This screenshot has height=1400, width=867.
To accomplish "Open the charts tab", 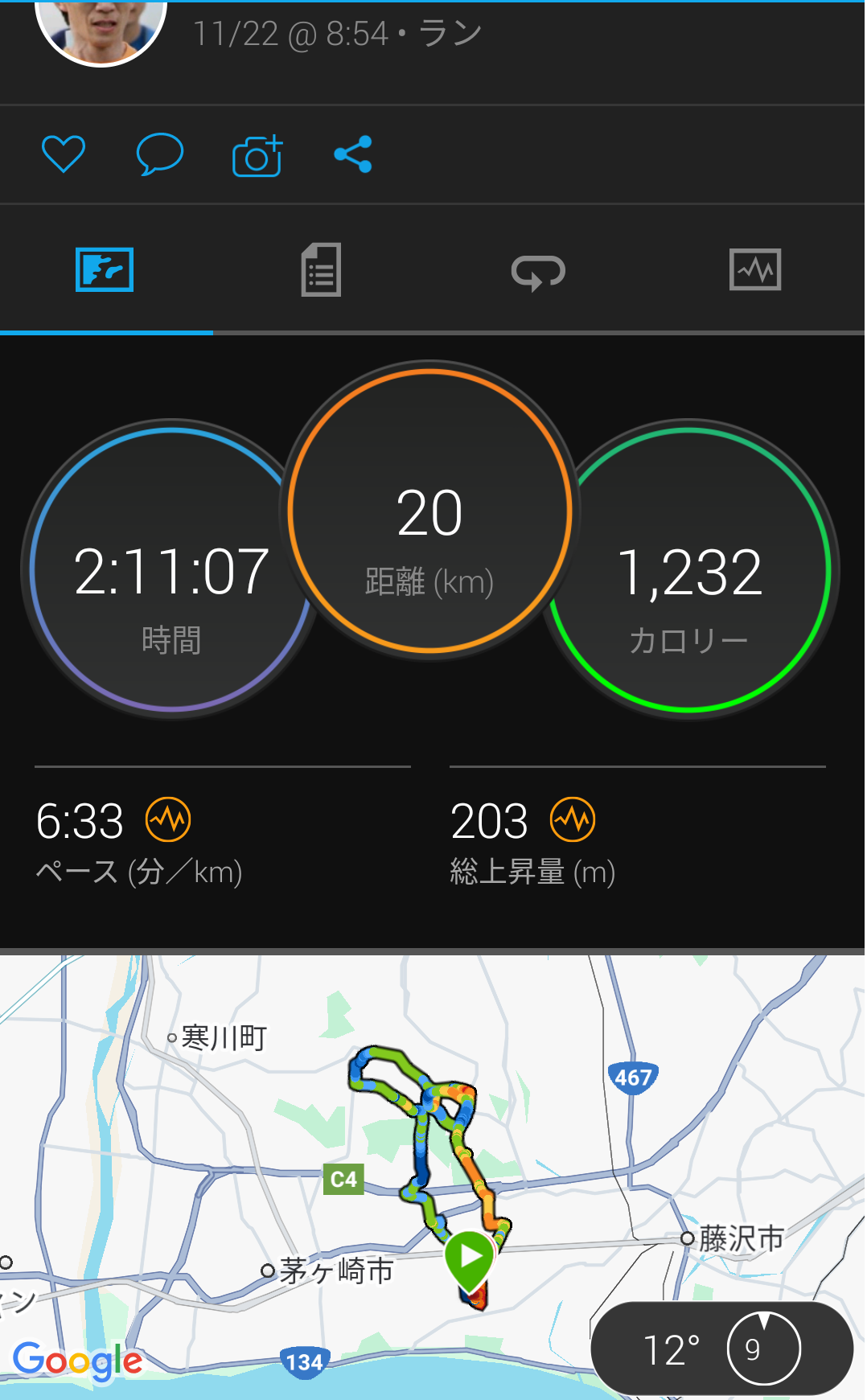I will (x=755, y=270).
